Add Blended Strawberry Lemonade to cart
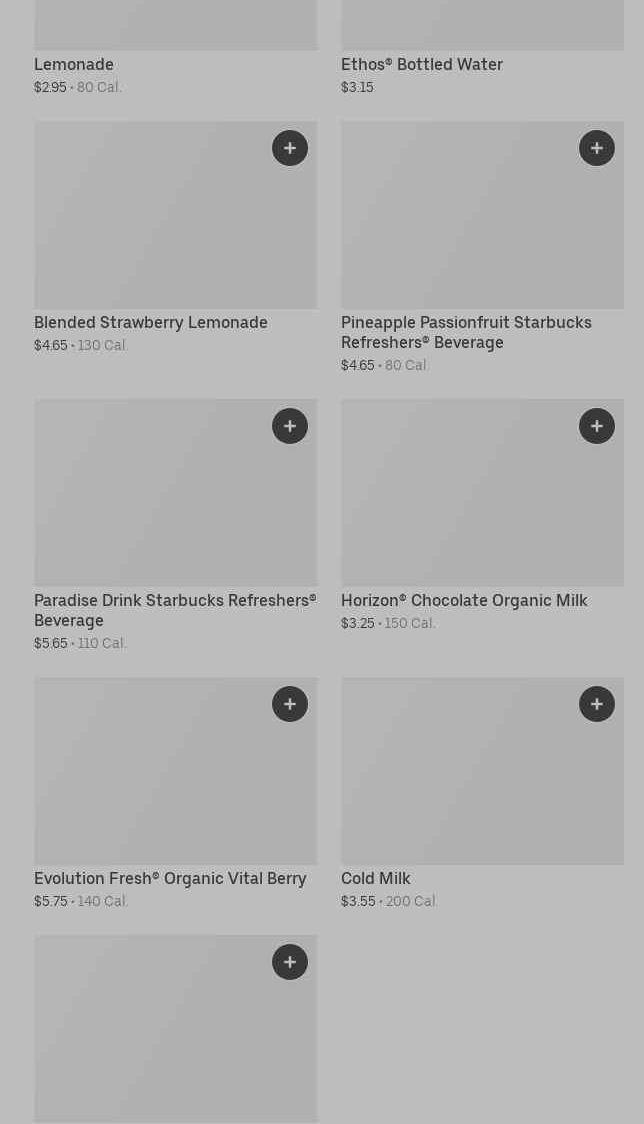The height and width of the screenshot is (1124, 644). [x=290, y=148]
